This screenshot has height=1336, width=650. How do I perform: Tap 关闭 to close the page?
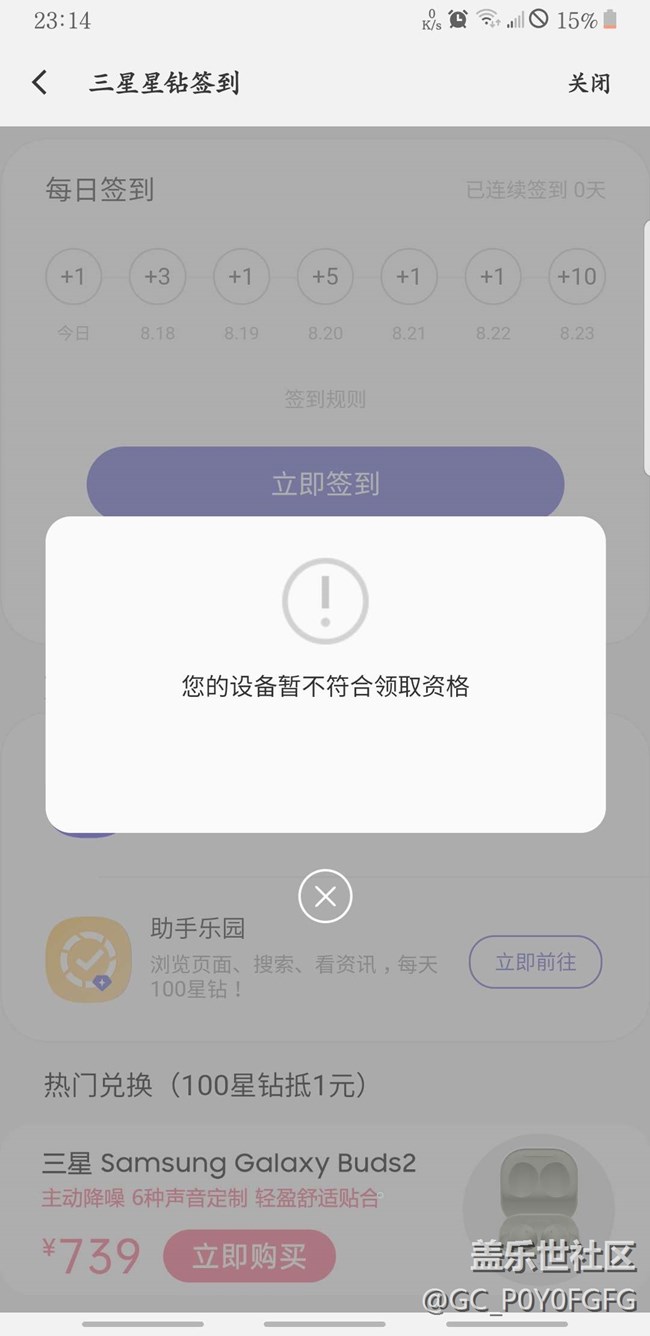pos(589,83)
